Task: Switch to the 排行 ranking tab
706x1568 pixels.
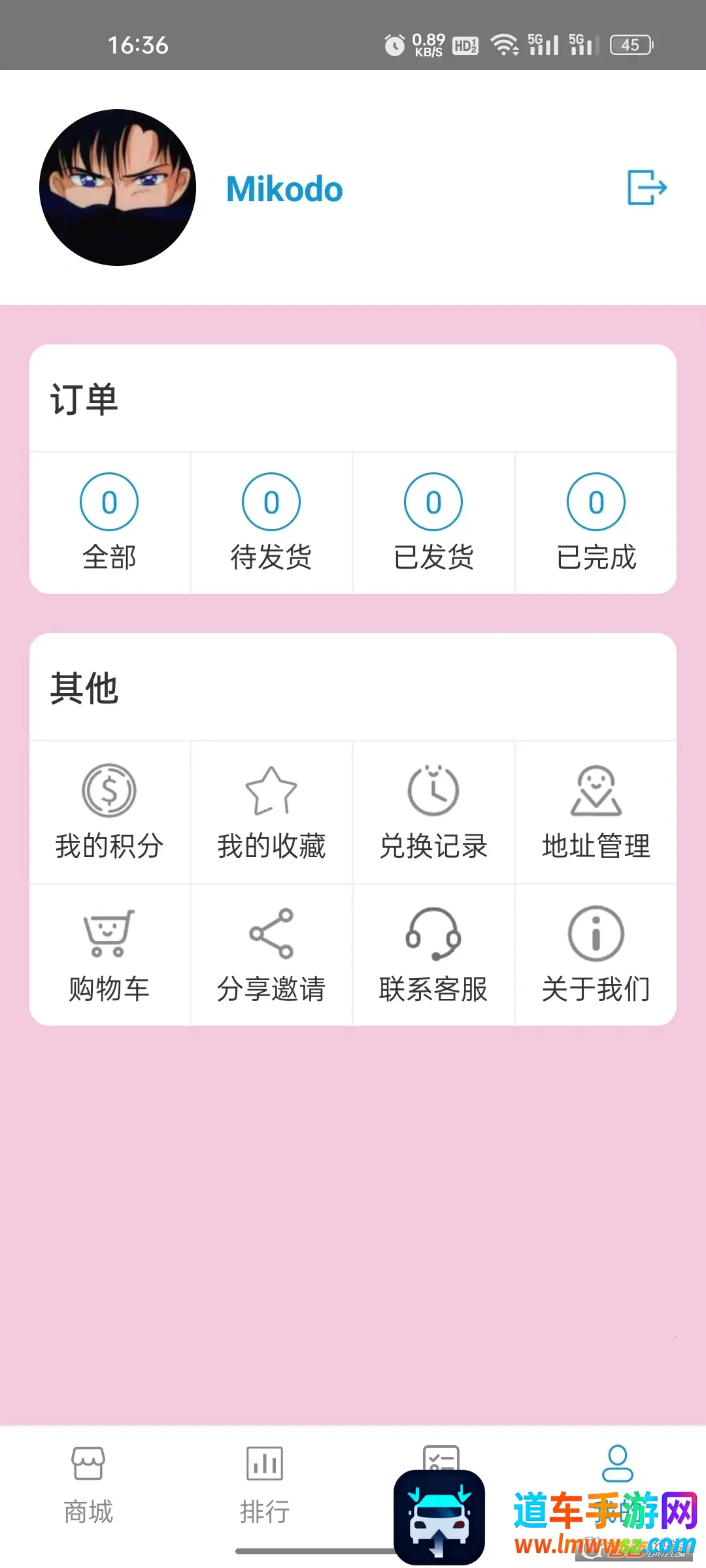Action: pyautogui.click(x=265, y=1484)
